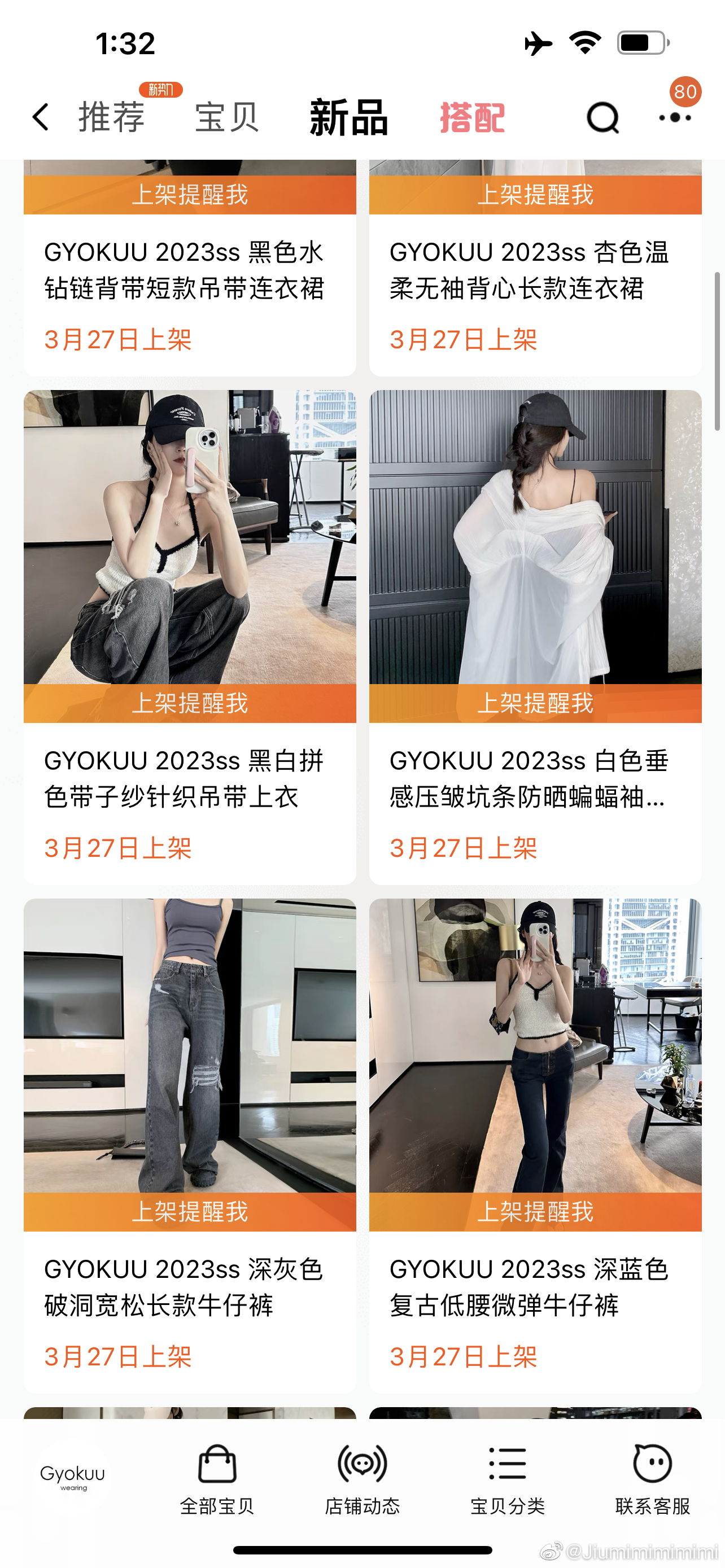725x1568 pixels.
Task: Switch to the 推荐 tab
Action: coord(112,117)
